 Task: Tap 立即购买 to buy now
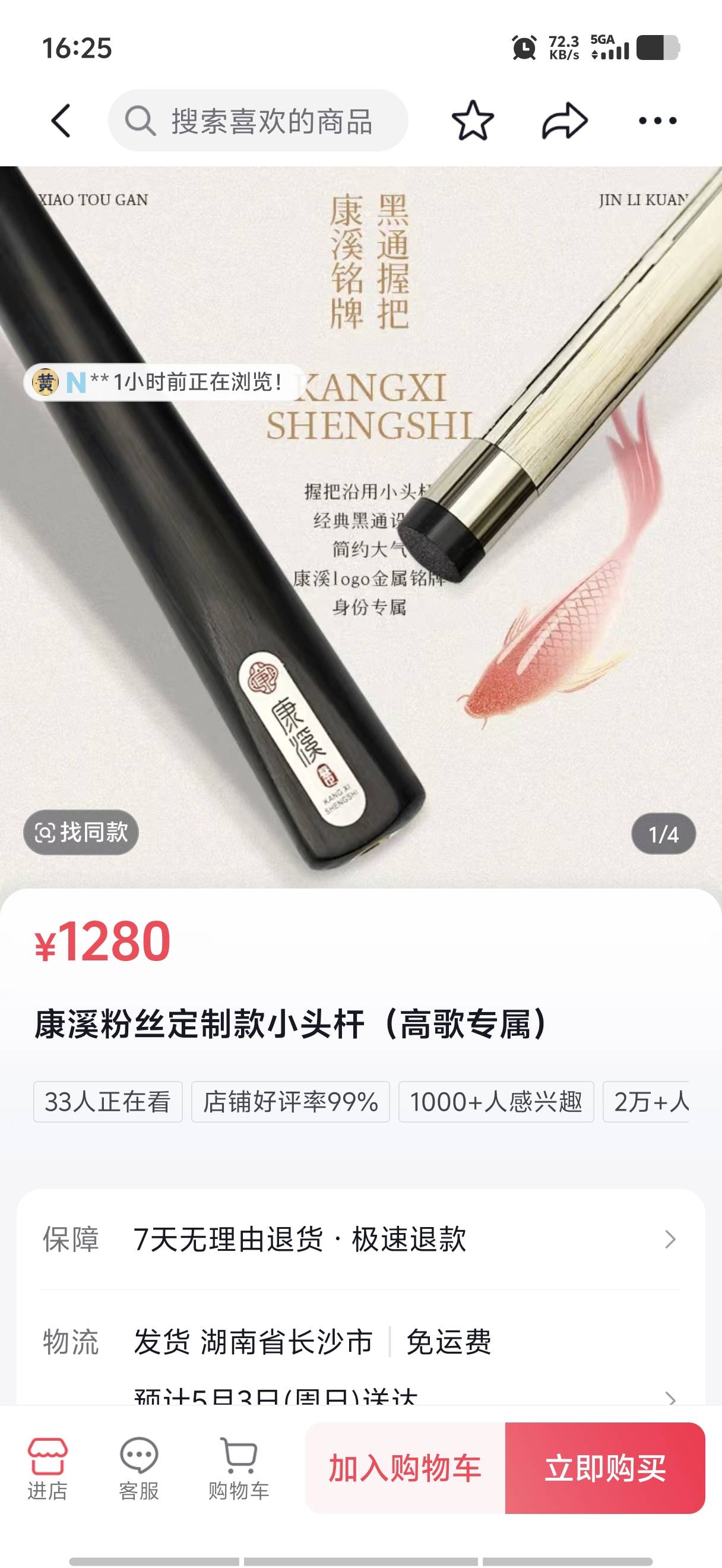coord(604,1468)
